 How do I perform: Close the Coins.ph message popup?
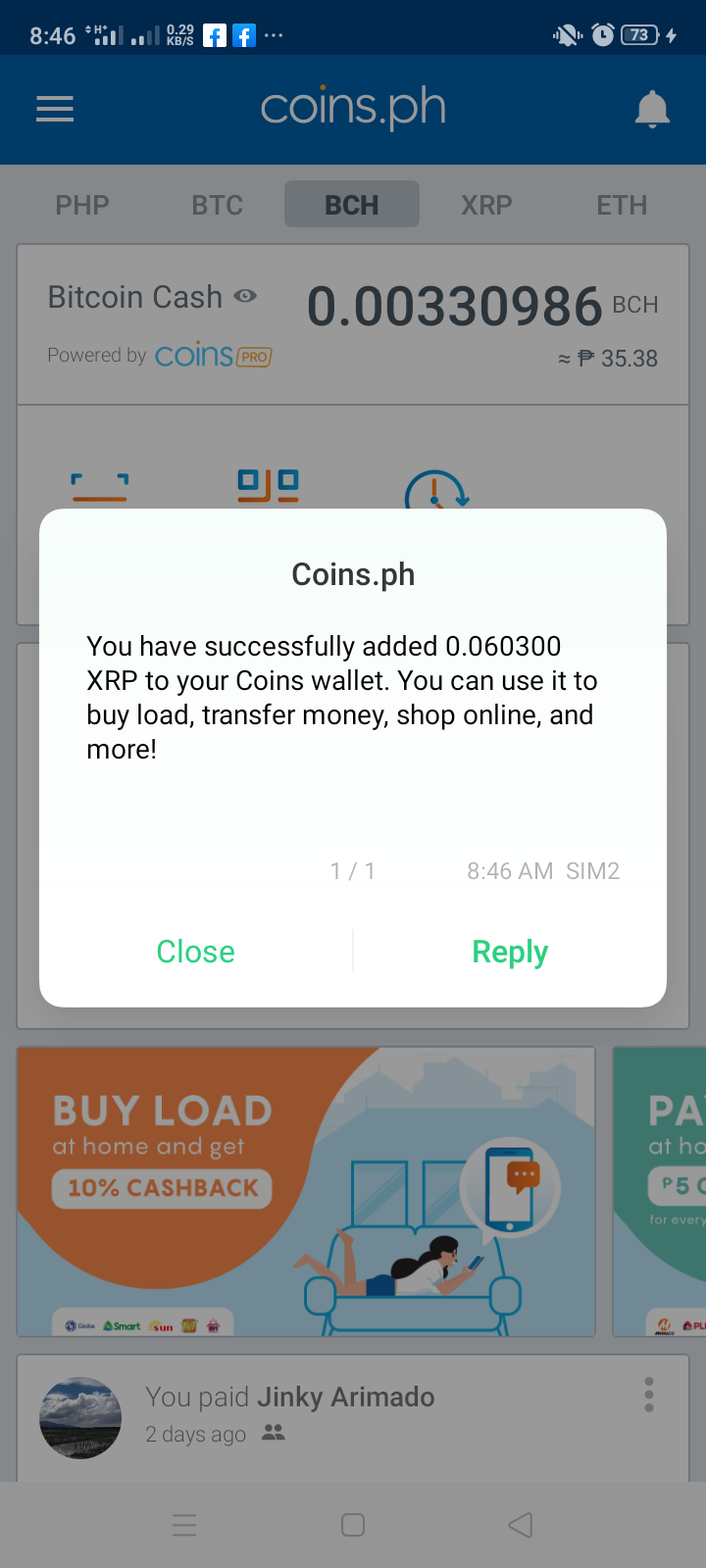[x=195, y=952]
